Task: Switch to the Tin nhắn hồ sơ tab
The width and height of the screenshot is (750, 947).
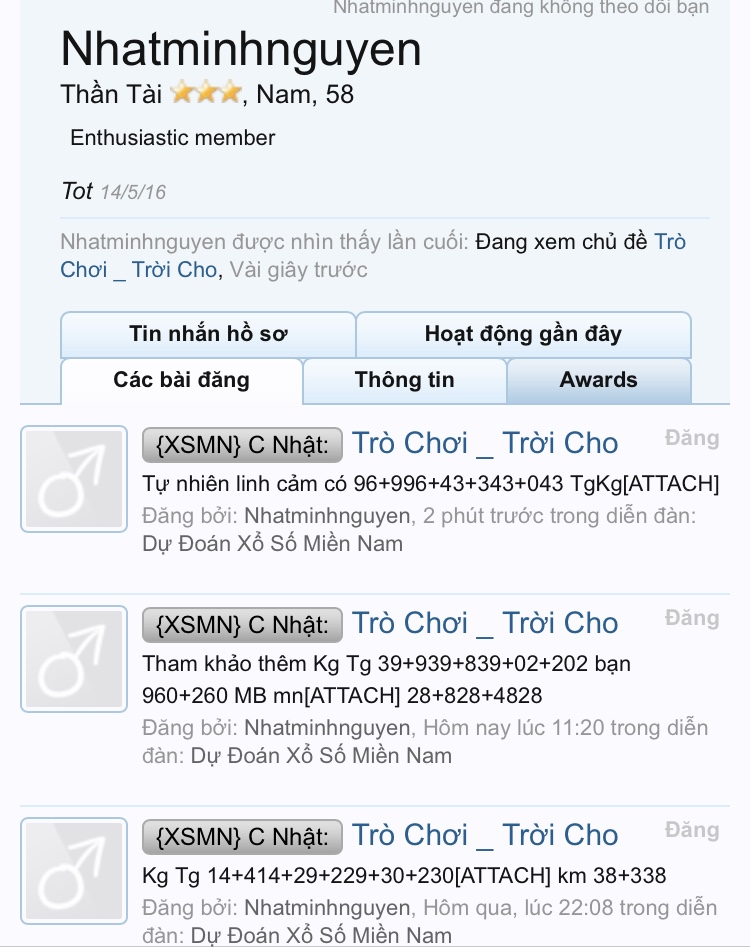Action: point(208,334)
